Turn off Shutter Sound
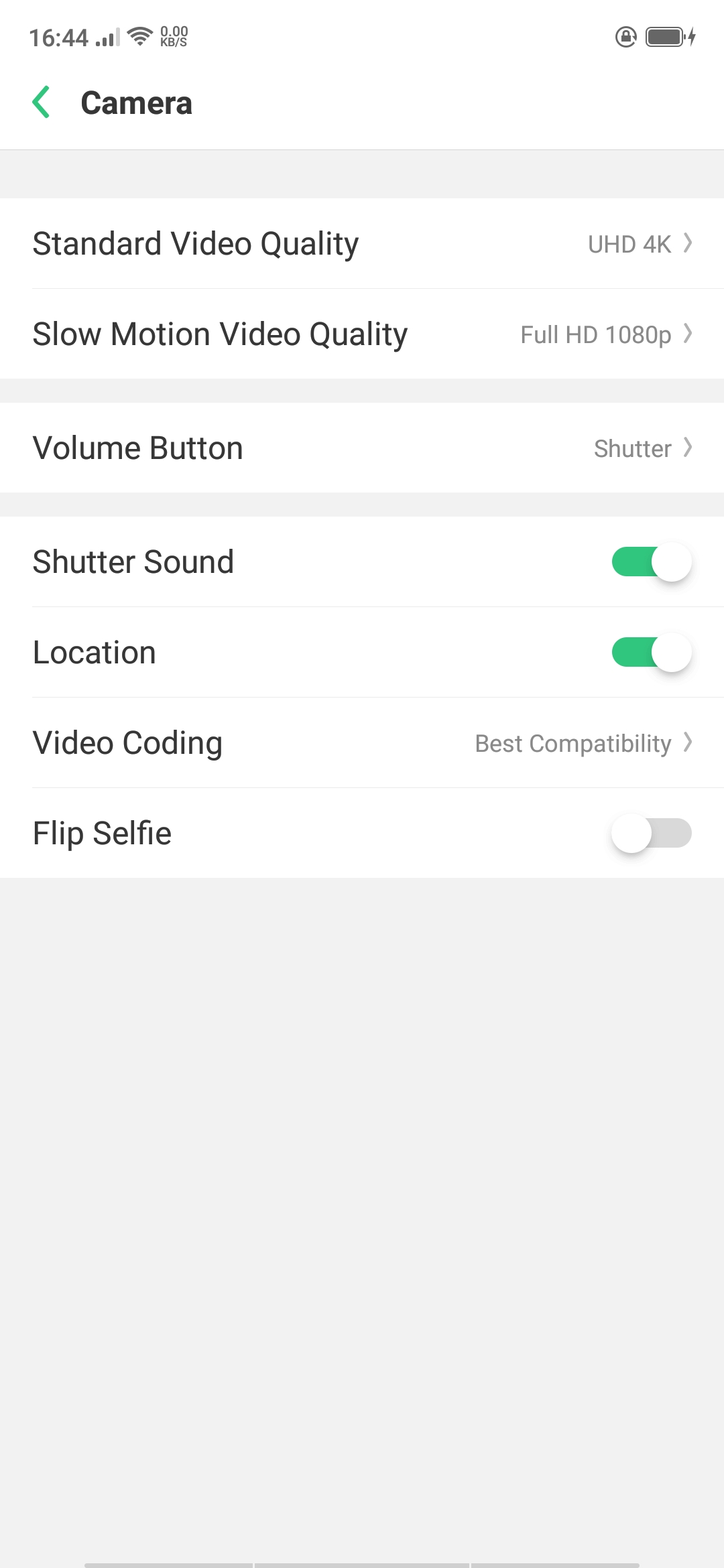This screenshot has height=1568, width=724. pos(650,562)
